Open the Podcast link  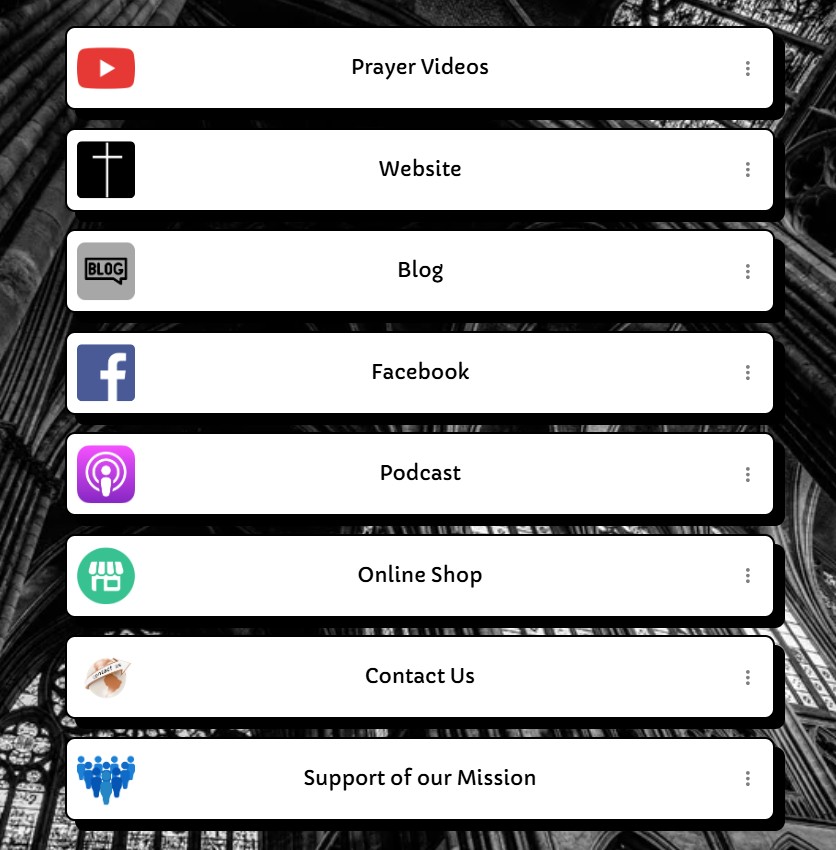coord(420,473)
